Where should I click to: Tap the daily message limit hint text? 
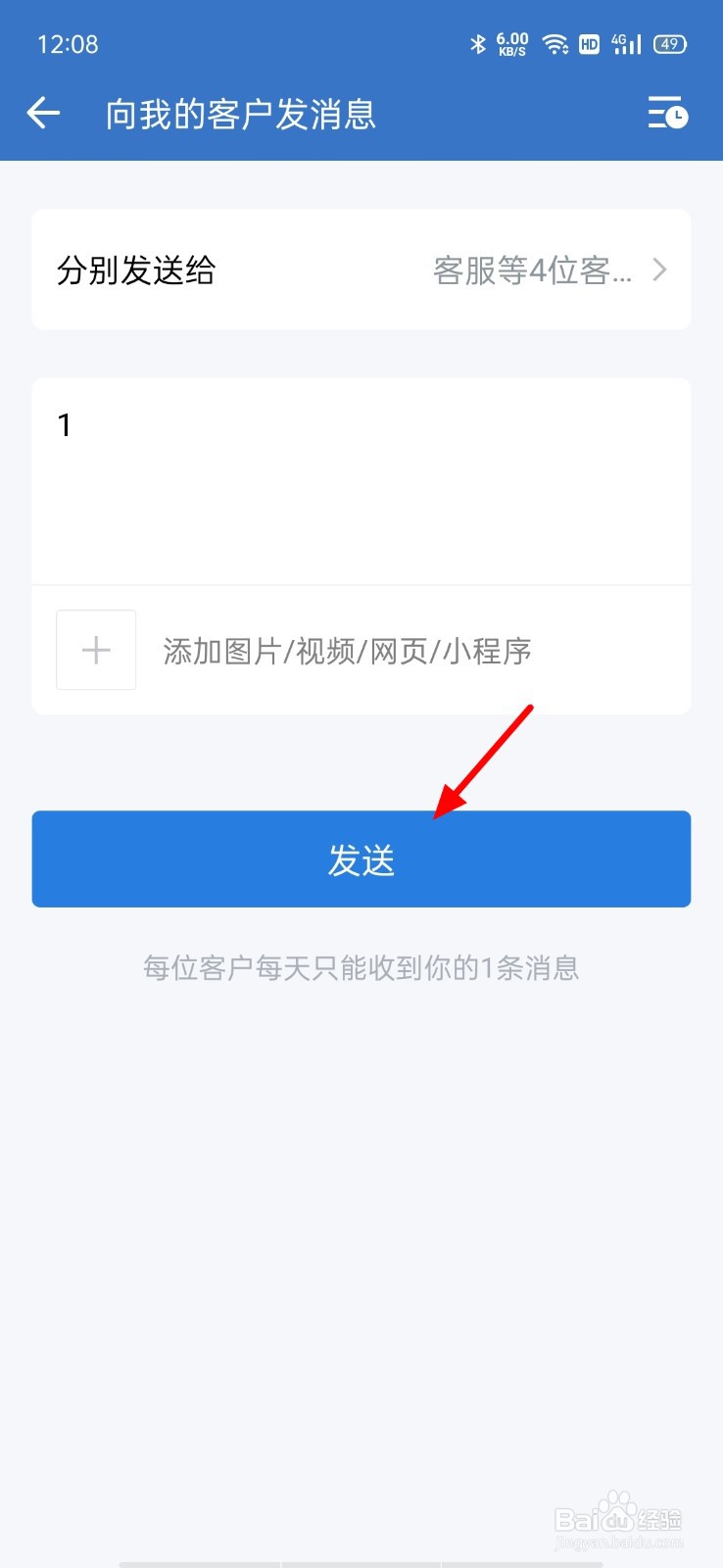tap(361, 968)
